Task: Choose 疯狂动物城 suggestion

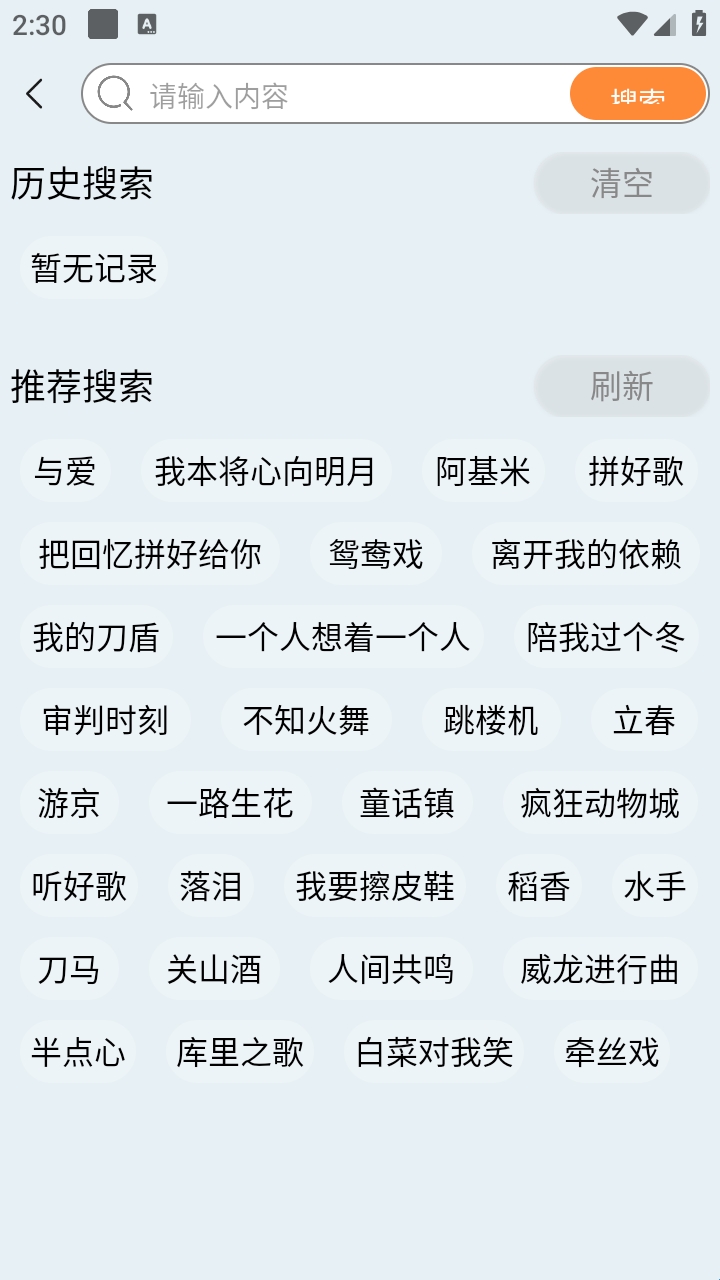Action: 600,803
